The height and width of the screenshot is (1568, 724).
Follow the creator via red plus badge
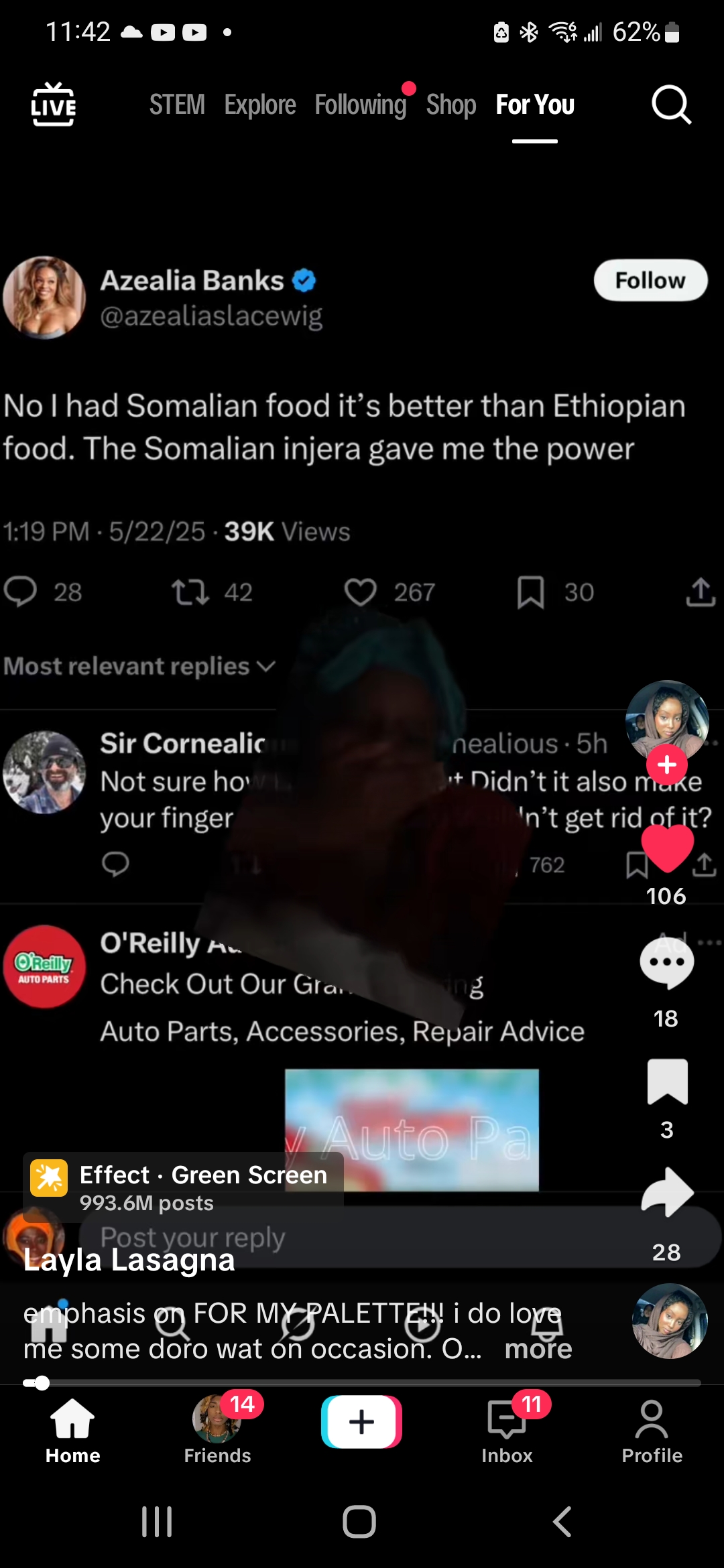point(667,765)
